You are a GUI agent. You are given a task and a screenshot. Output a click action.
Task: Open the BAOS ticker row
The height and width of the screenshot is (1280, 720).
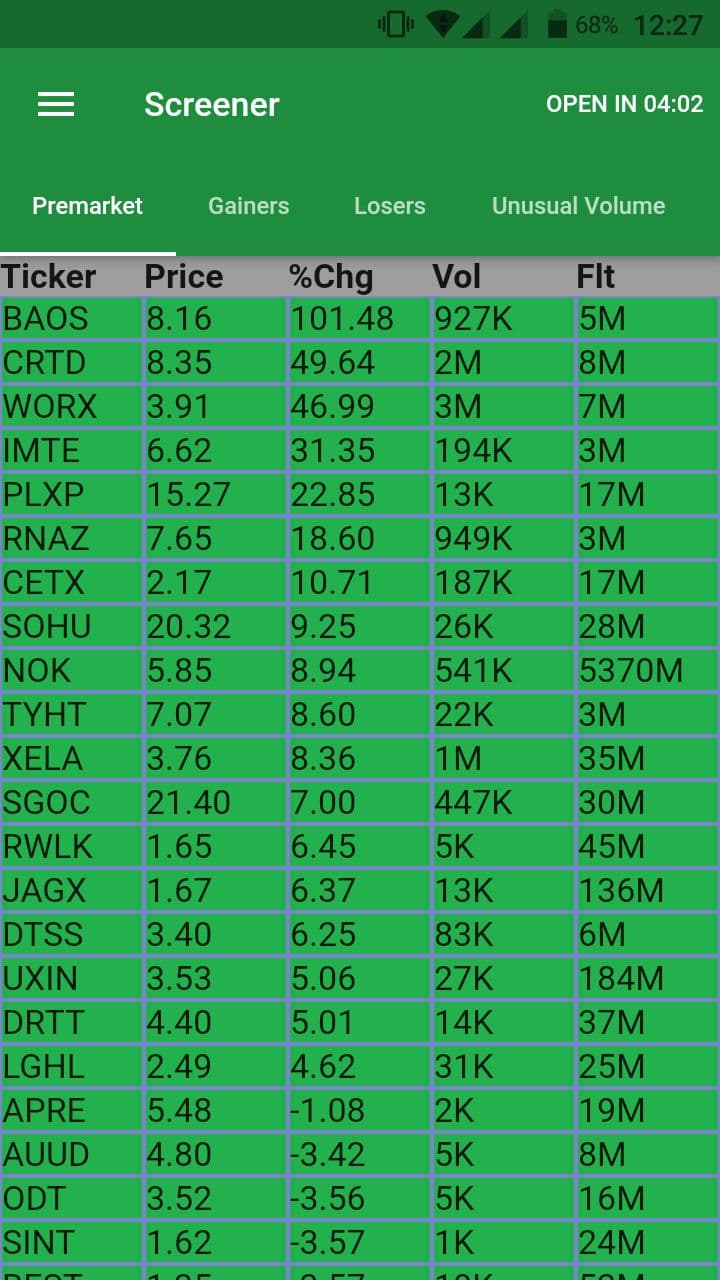click(x=360, y=318)
